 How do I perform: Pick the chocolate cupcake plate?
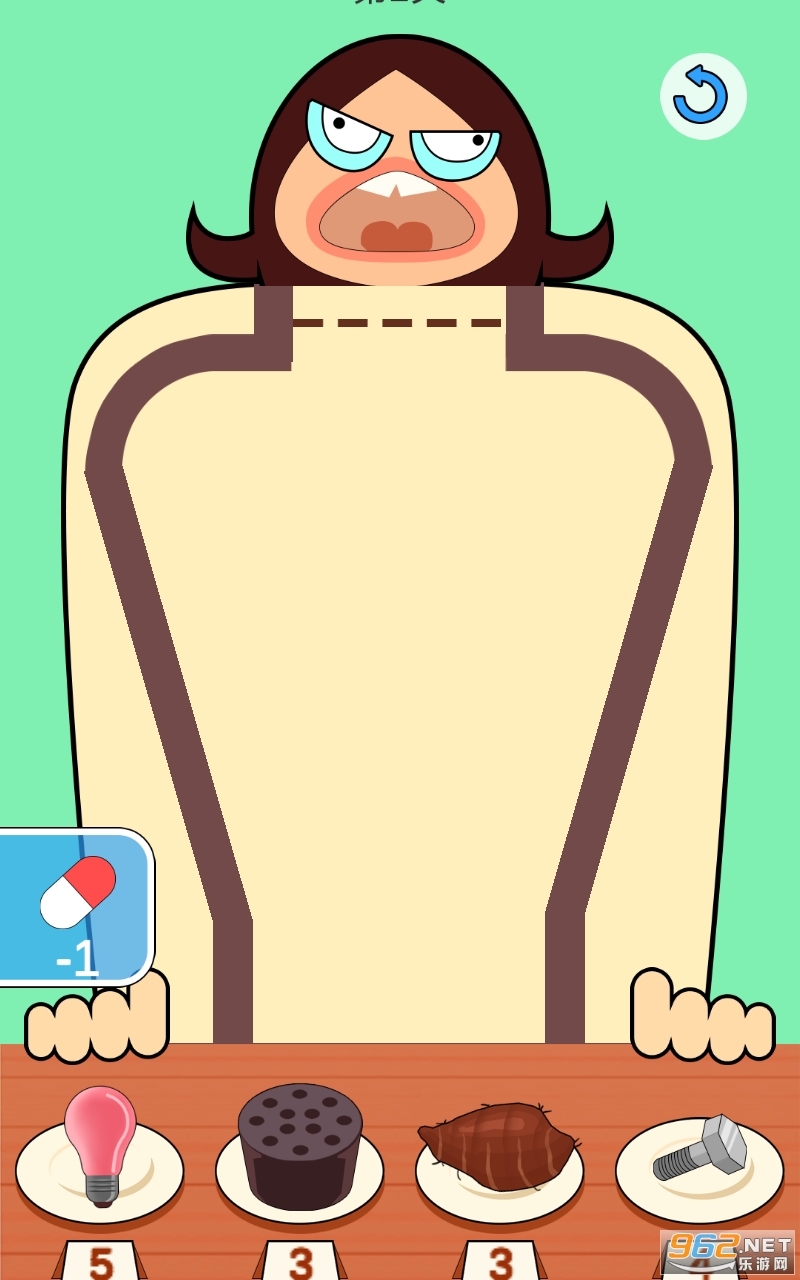tap(300, 1150)
